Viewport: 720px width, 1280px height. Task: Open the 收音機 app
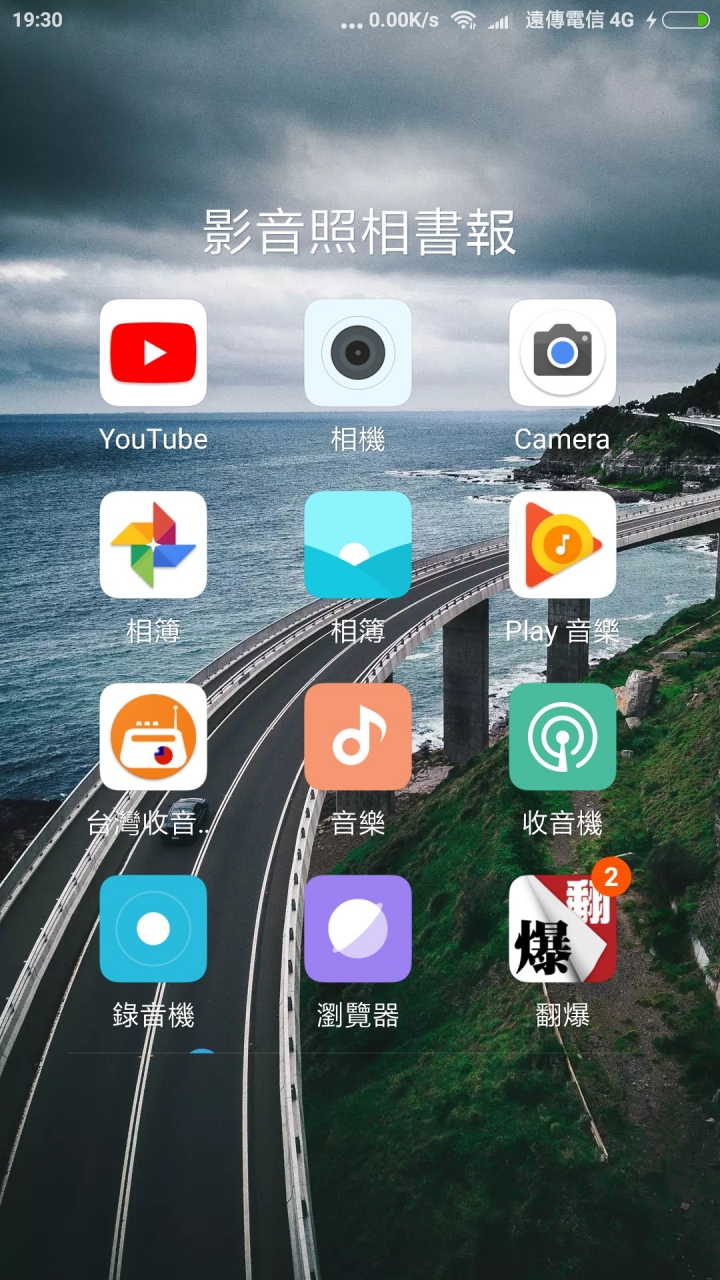[x=562, y=737]
